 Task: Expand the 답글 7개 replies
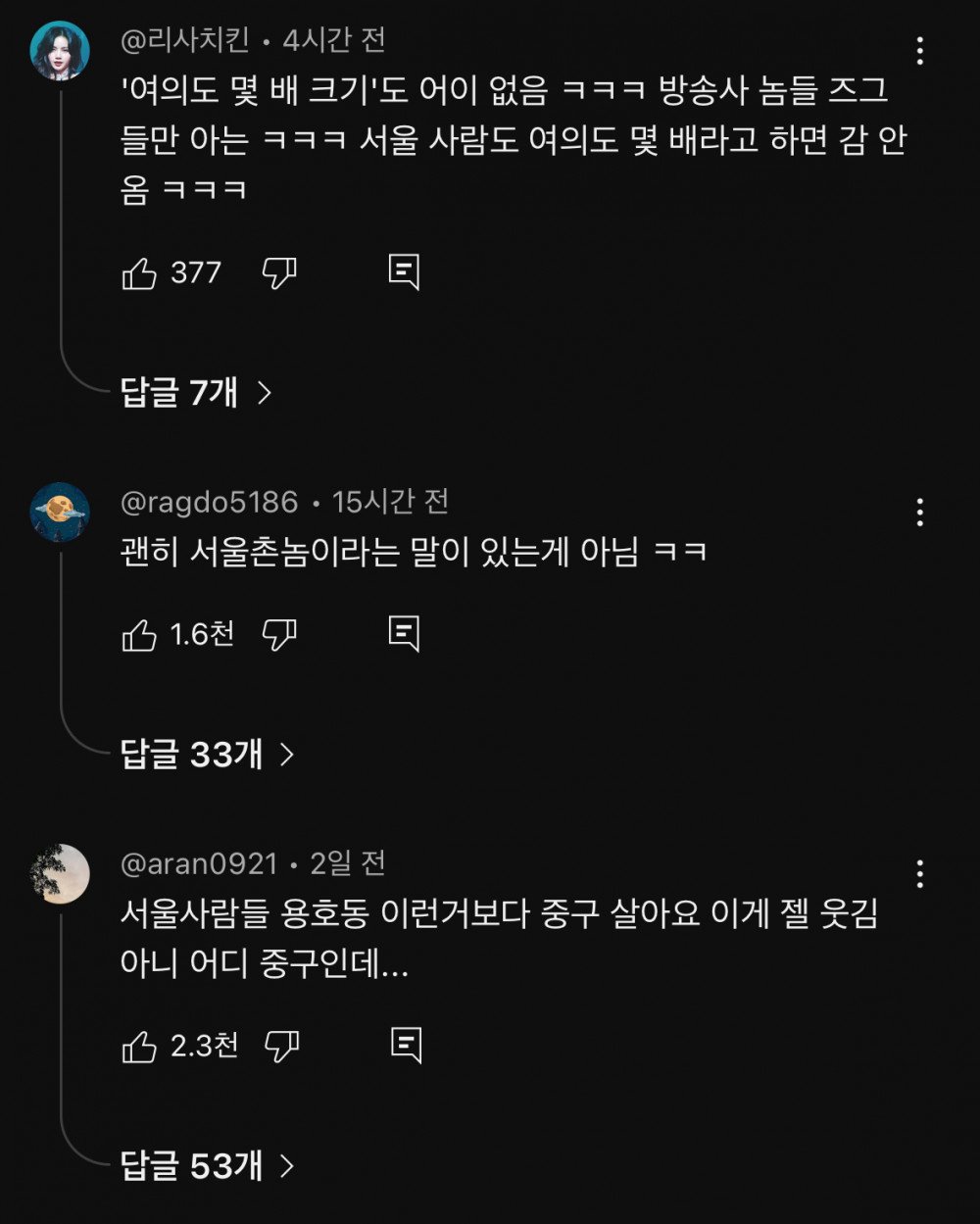[196, 393]
